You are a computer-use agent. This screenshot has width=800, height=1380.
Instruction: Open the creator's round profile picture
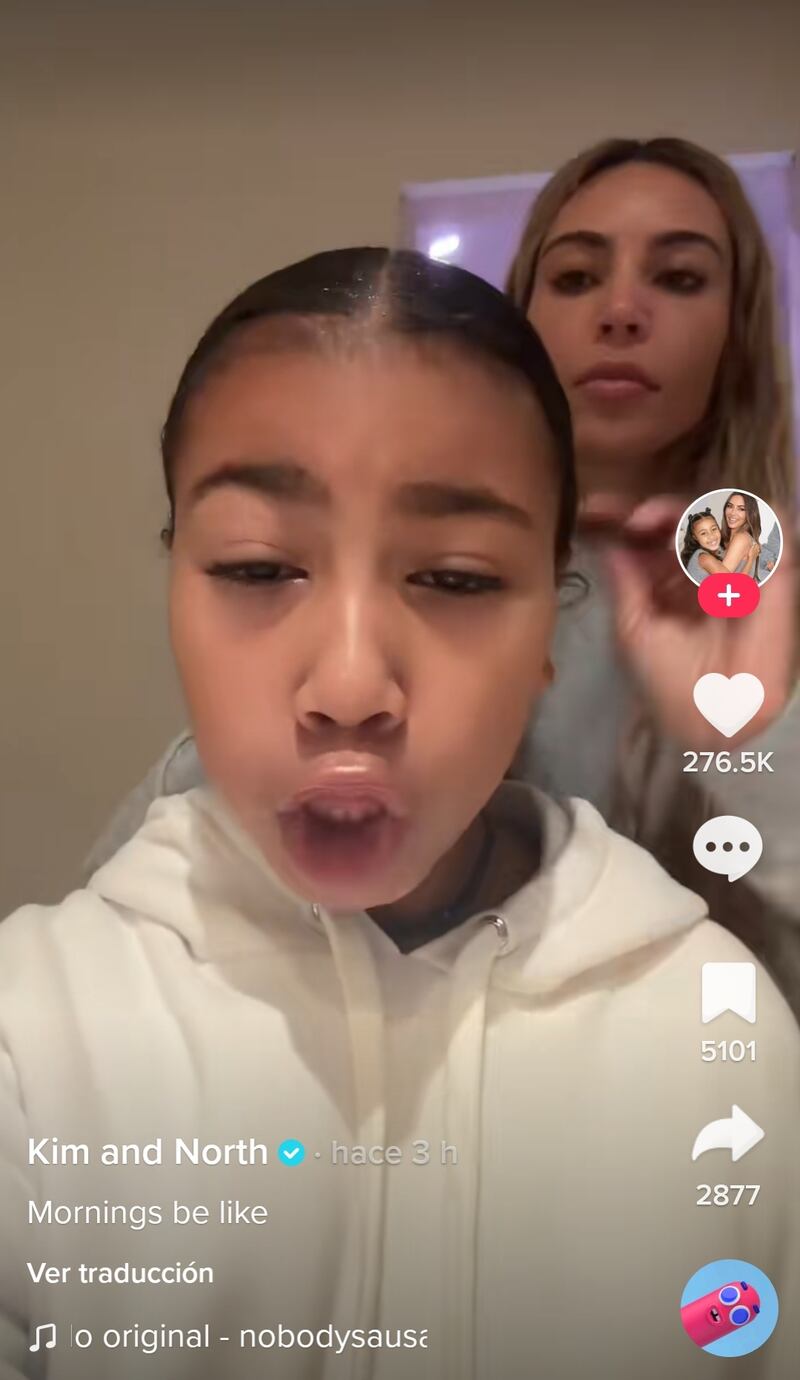[x=728, y=538]
